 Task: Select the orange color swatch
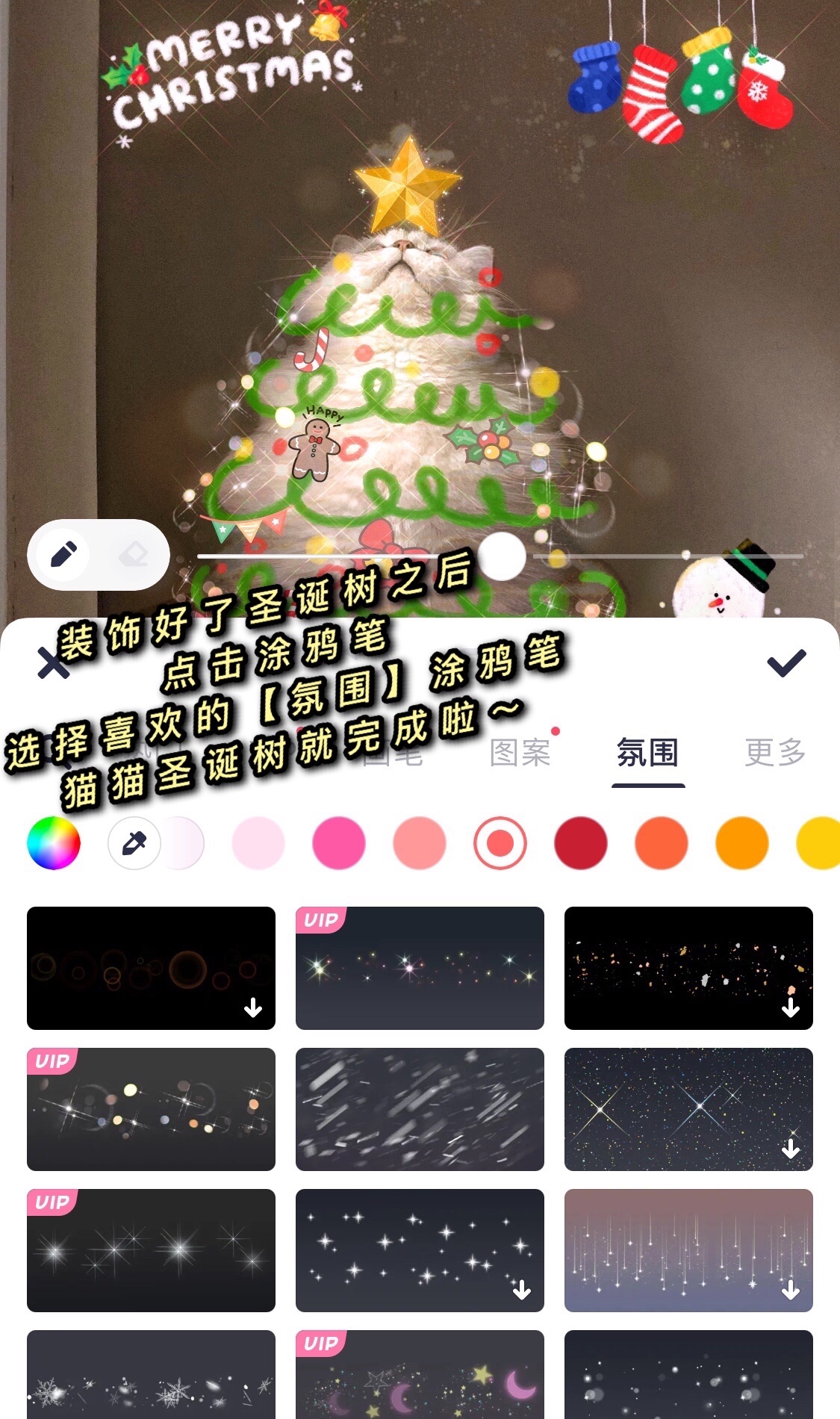(x=742, y=843)
